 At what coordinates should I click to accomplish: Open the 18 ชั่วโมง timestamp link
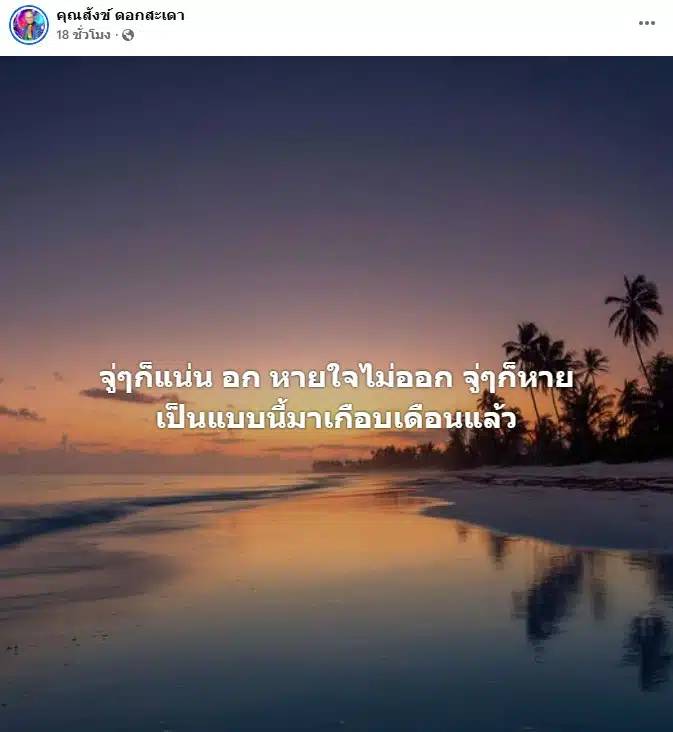tap(84, 35)
